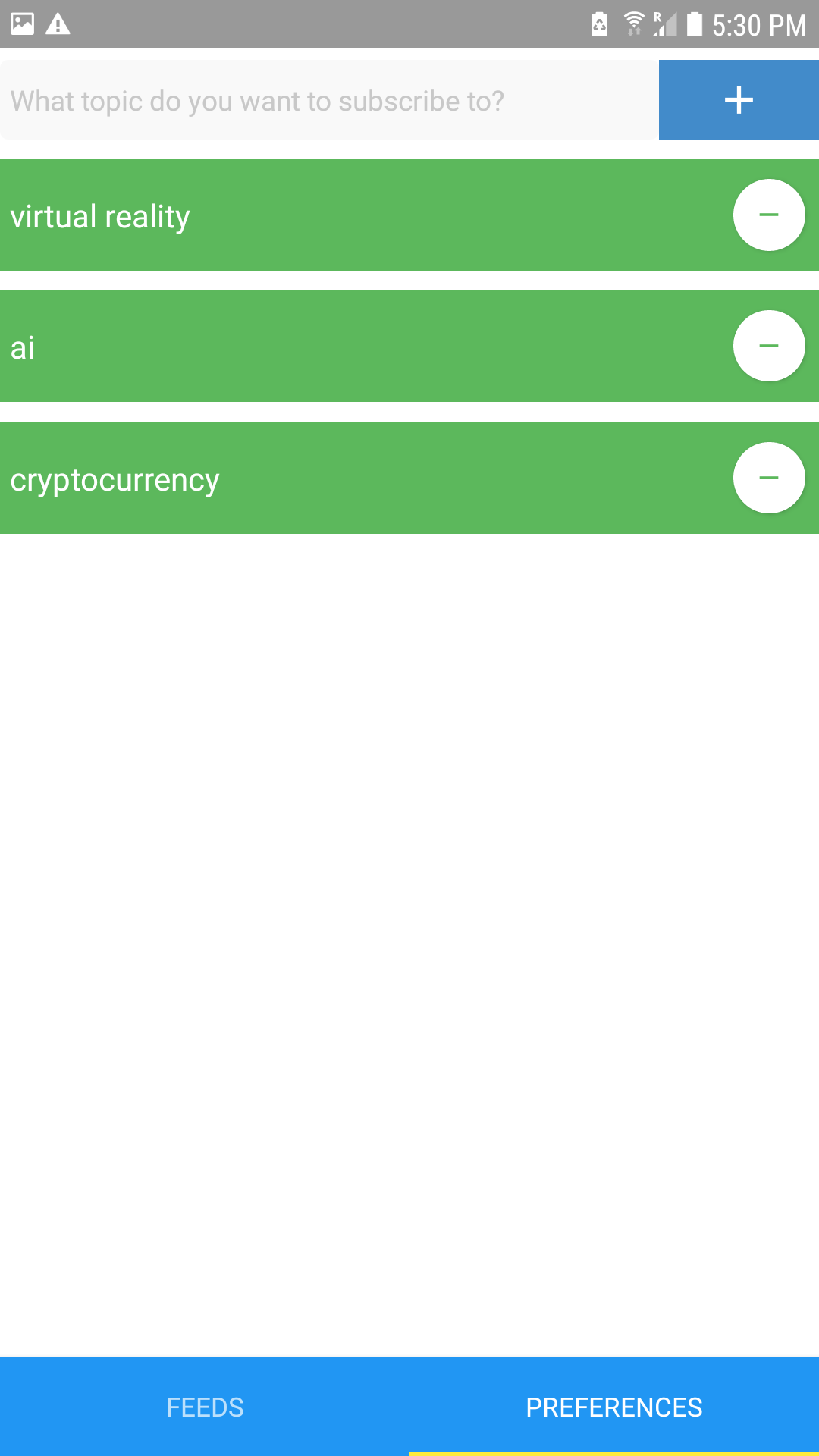Remove the virtual reality topic
Screen dimensions: 819x1456
point(769,215)
